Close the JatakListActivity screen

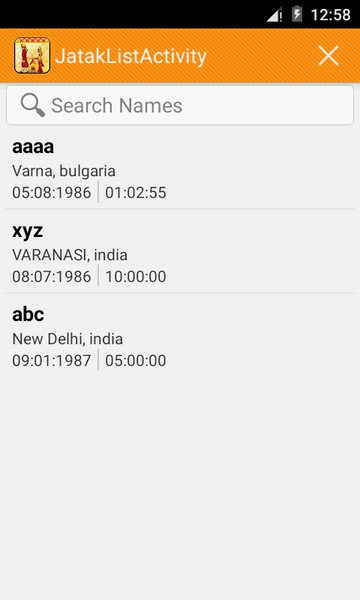point(328,56)
